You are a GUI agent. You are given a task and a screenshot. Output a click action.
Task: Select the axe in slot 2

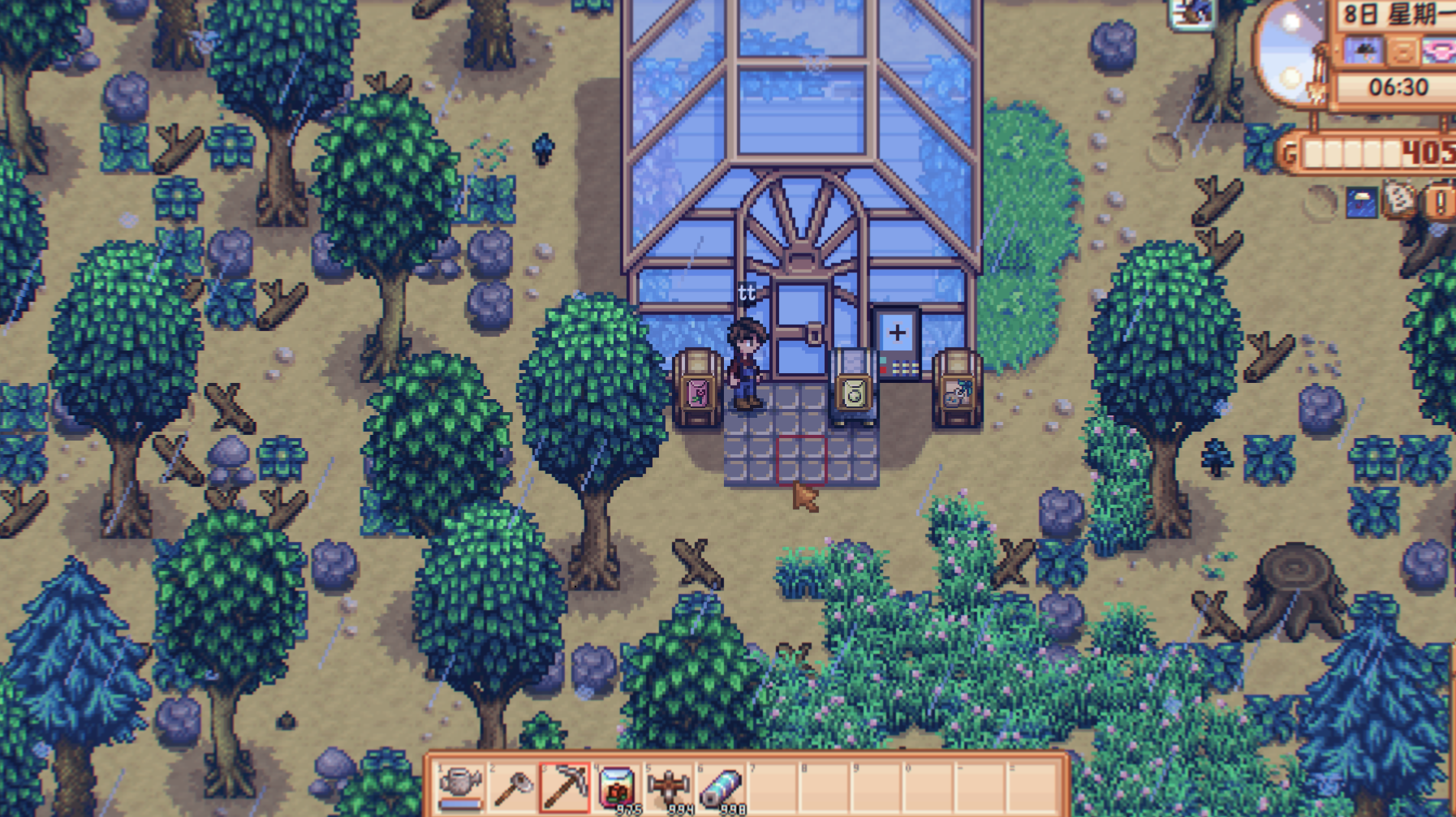pyautogui.click(x=513, y=785)
